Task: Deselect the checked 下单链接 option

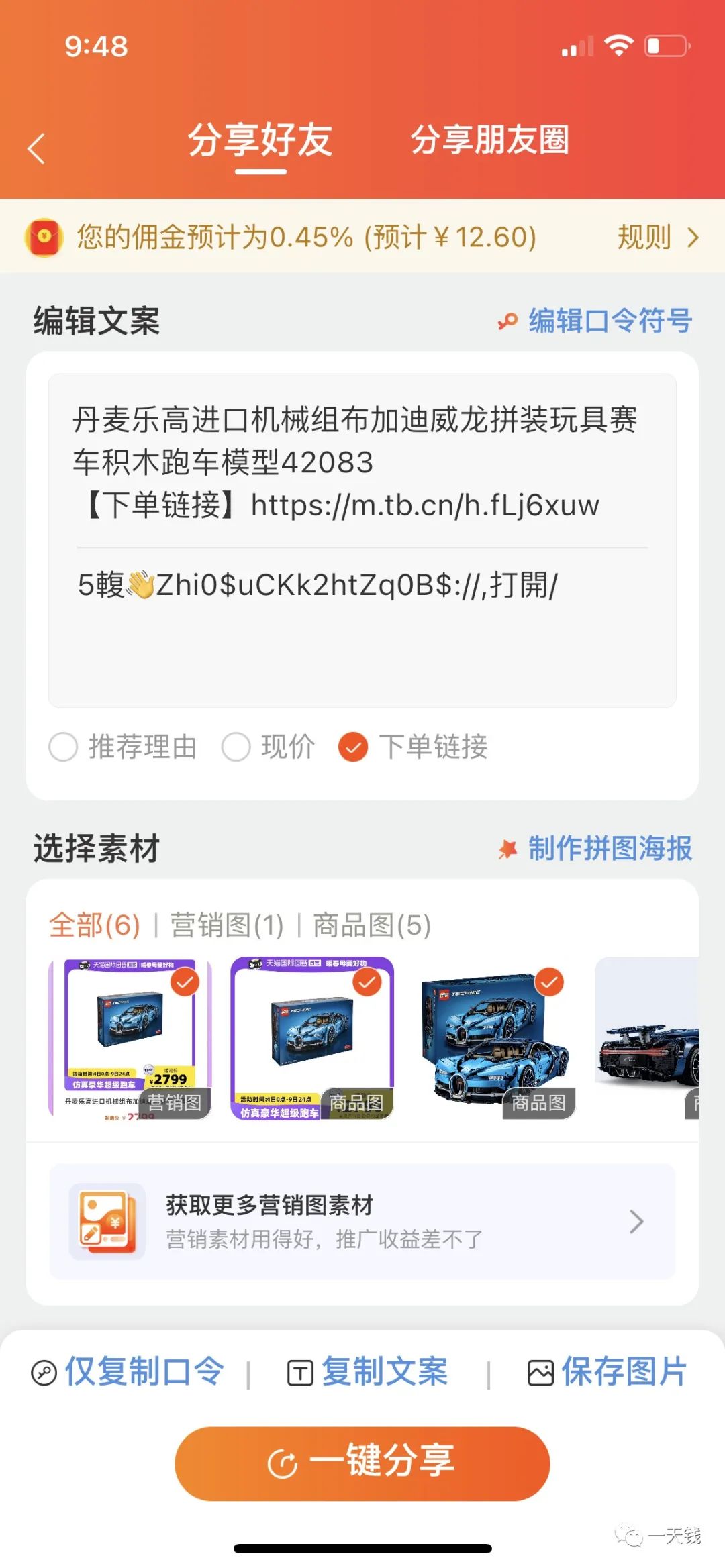Action: point(354,747)
